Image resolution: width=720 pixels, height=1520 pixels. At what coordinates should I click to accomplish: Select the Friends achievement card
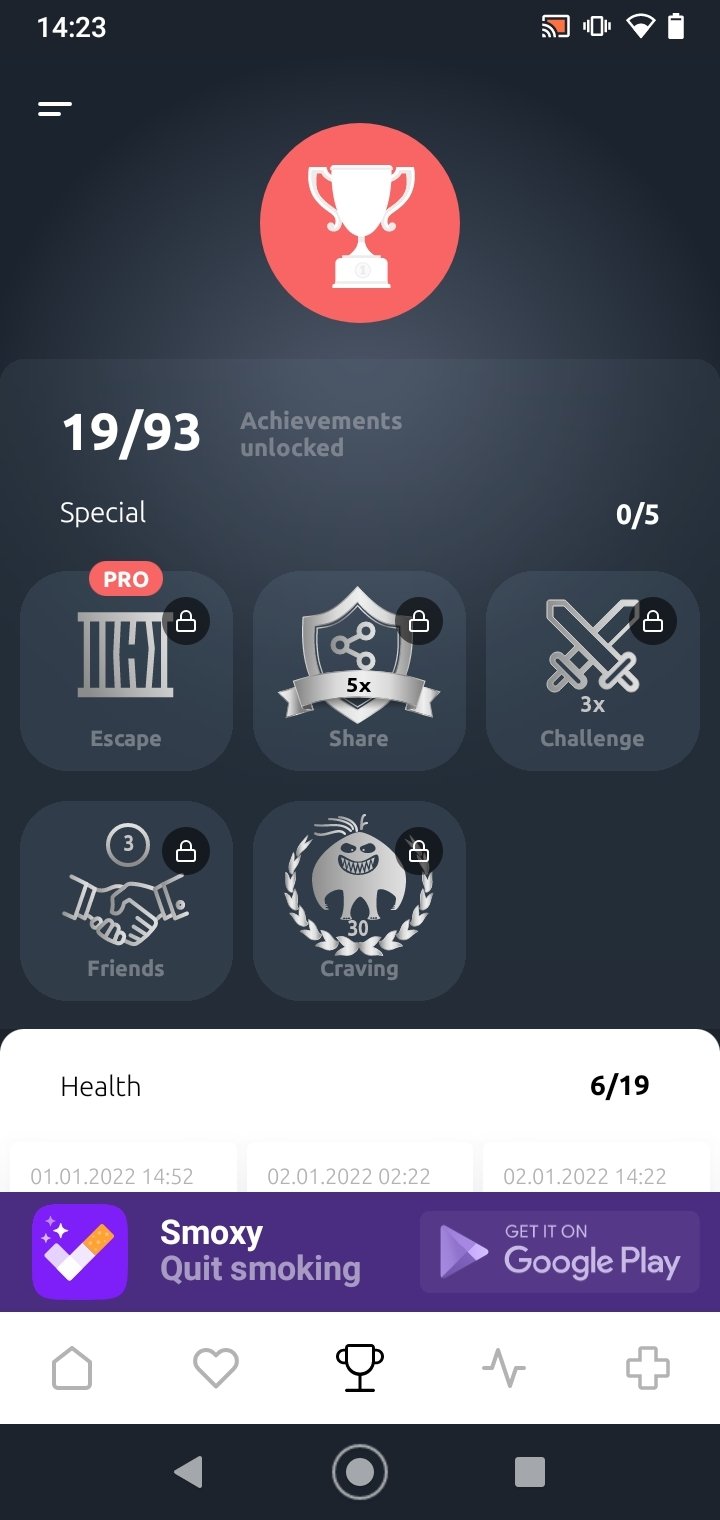[x=126, y=900]
